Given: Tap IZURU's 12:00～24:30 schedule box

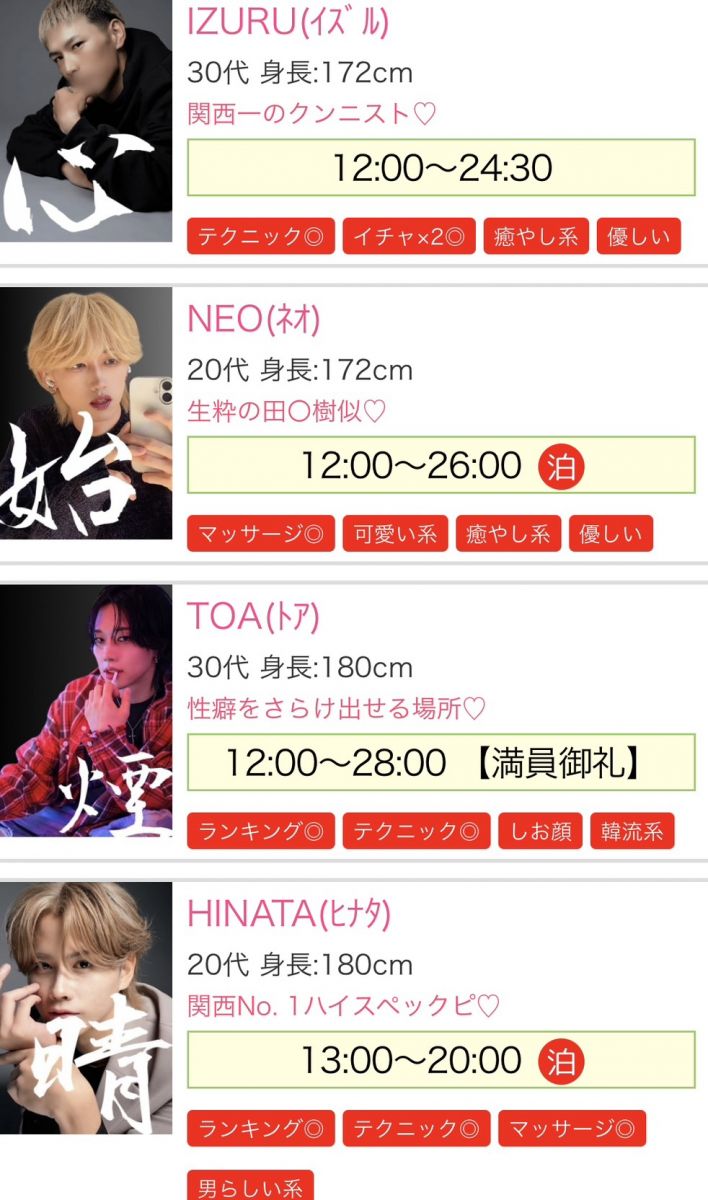Looking at the screenshot, I should [x=441, y=167].
